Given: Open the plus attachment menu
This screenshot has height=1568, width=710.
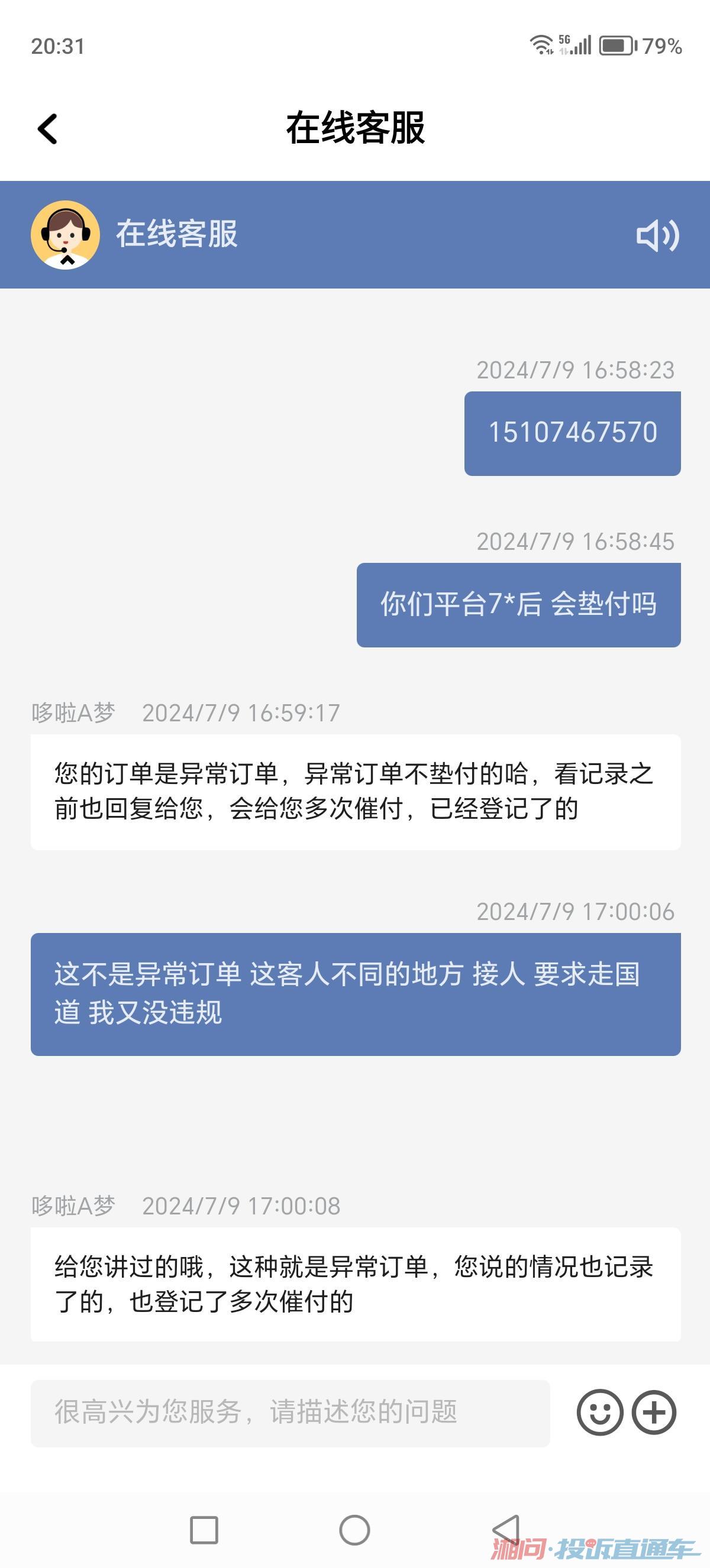Looking at the screenshot, I should tap(654, 1412).
